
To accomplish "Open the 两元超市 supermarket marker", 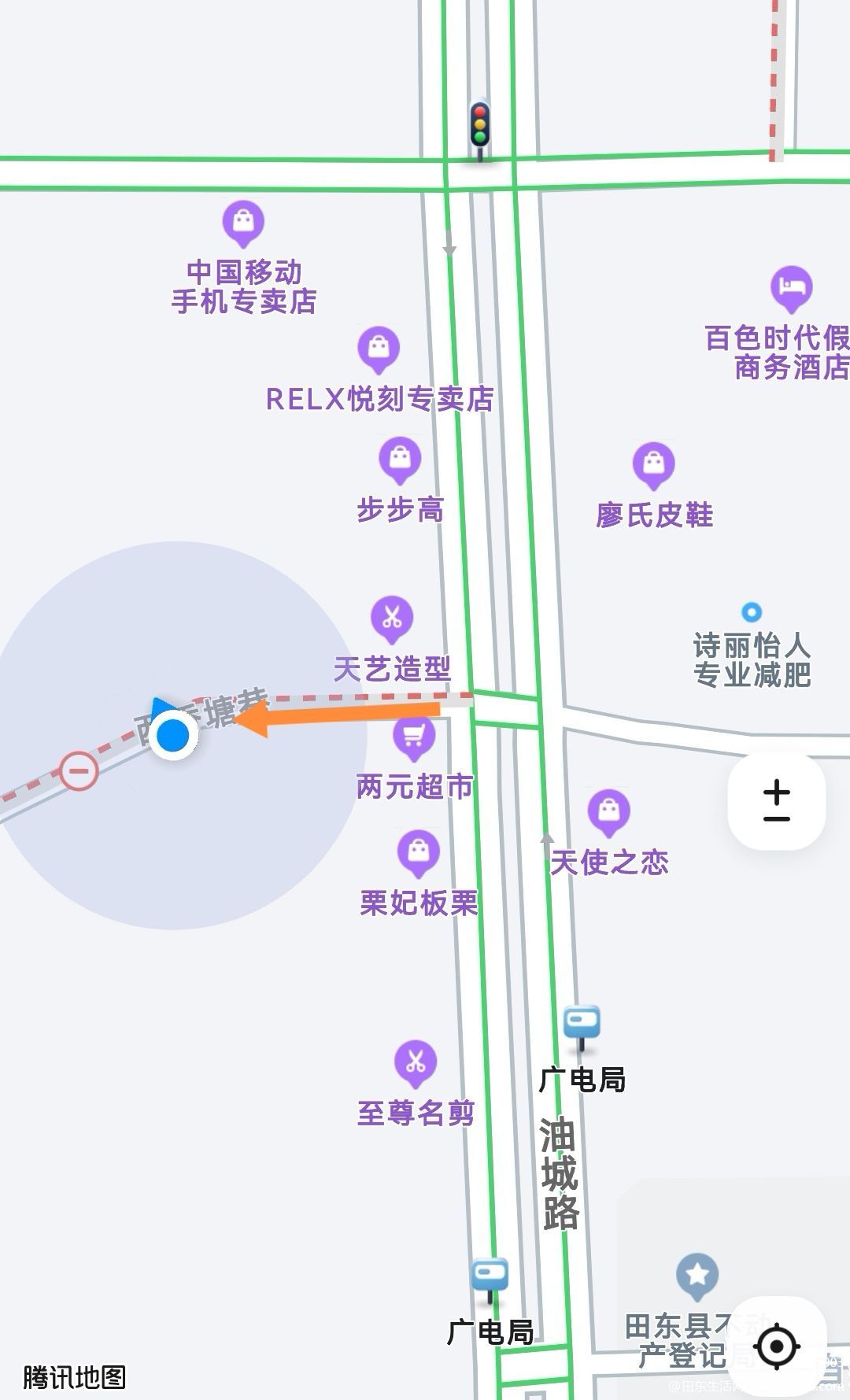I will pyautogui.click(x=414, y=737).
